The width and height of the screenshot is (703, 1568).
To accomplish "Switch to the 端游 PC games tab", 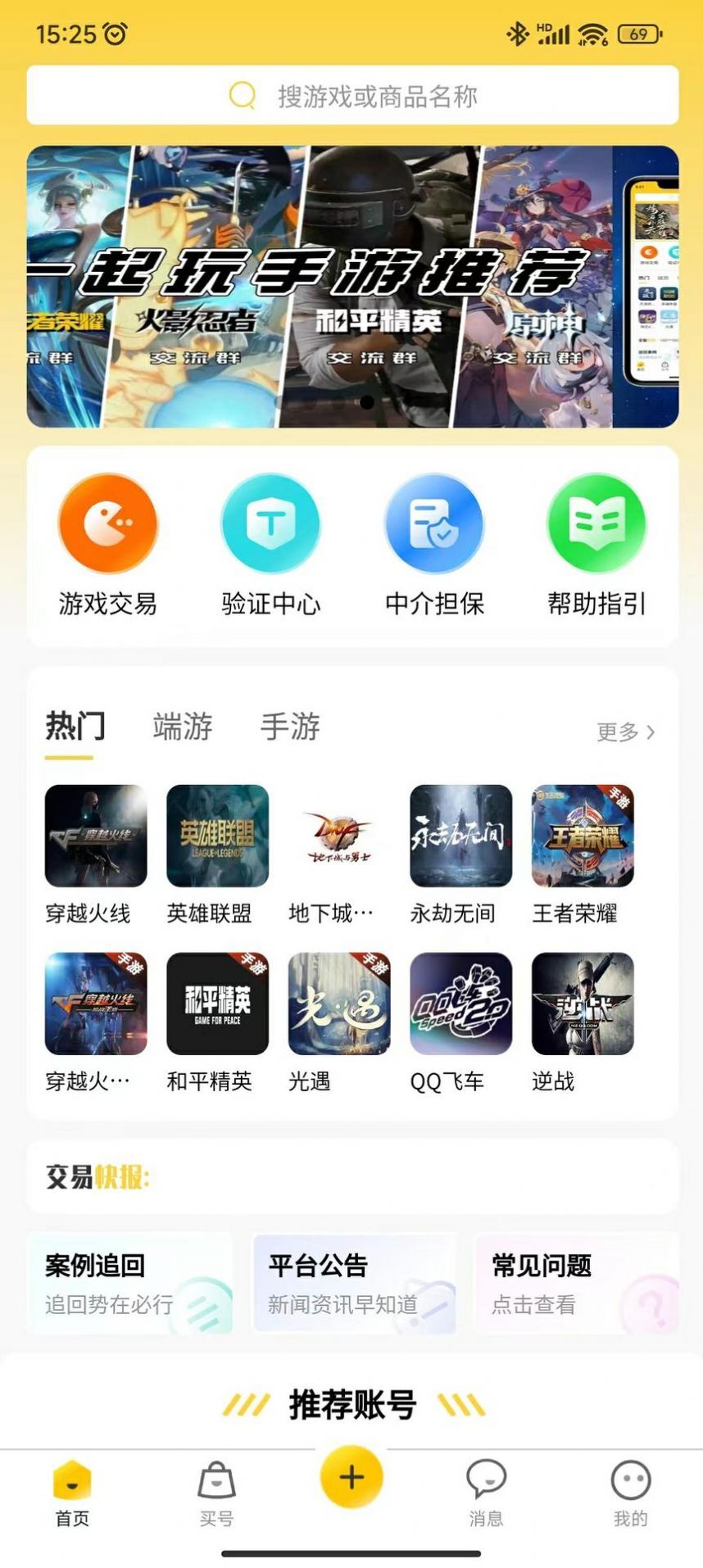I will tap(181, 727).
